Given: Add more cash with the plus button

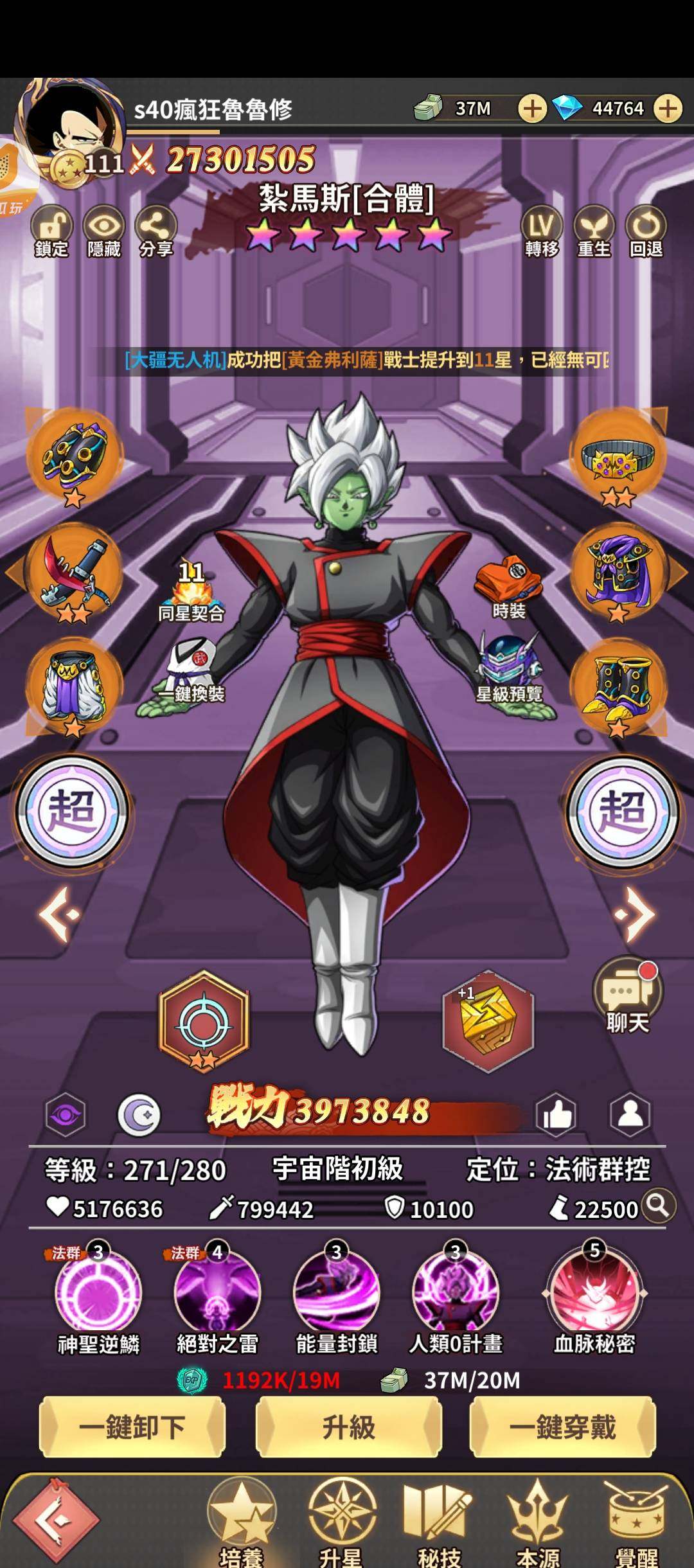Looking at the screenshot, I should [532, 109].
